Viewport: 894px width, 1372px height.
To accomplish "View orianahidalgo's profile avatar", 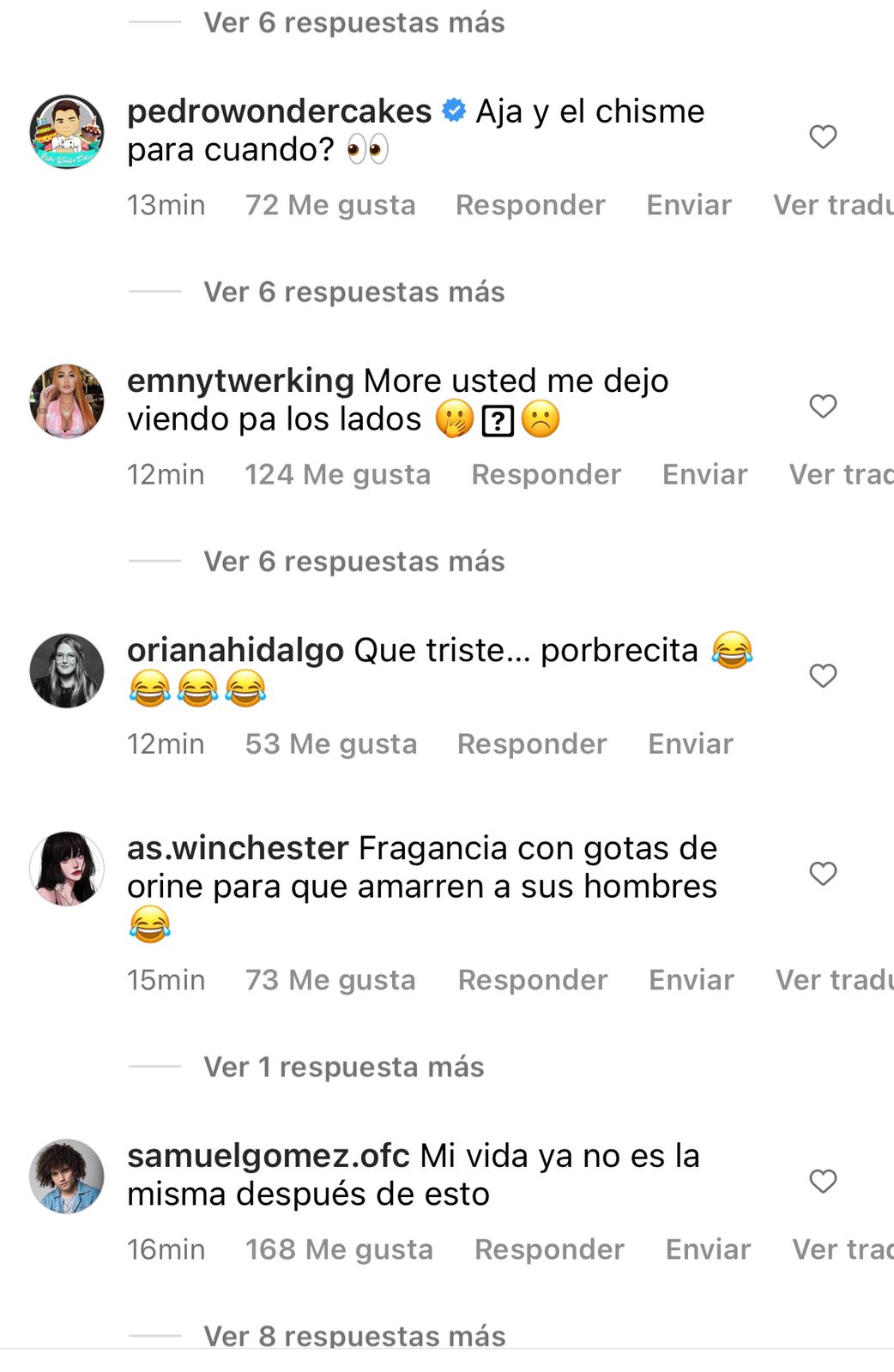I will click(x=67, y=671).
